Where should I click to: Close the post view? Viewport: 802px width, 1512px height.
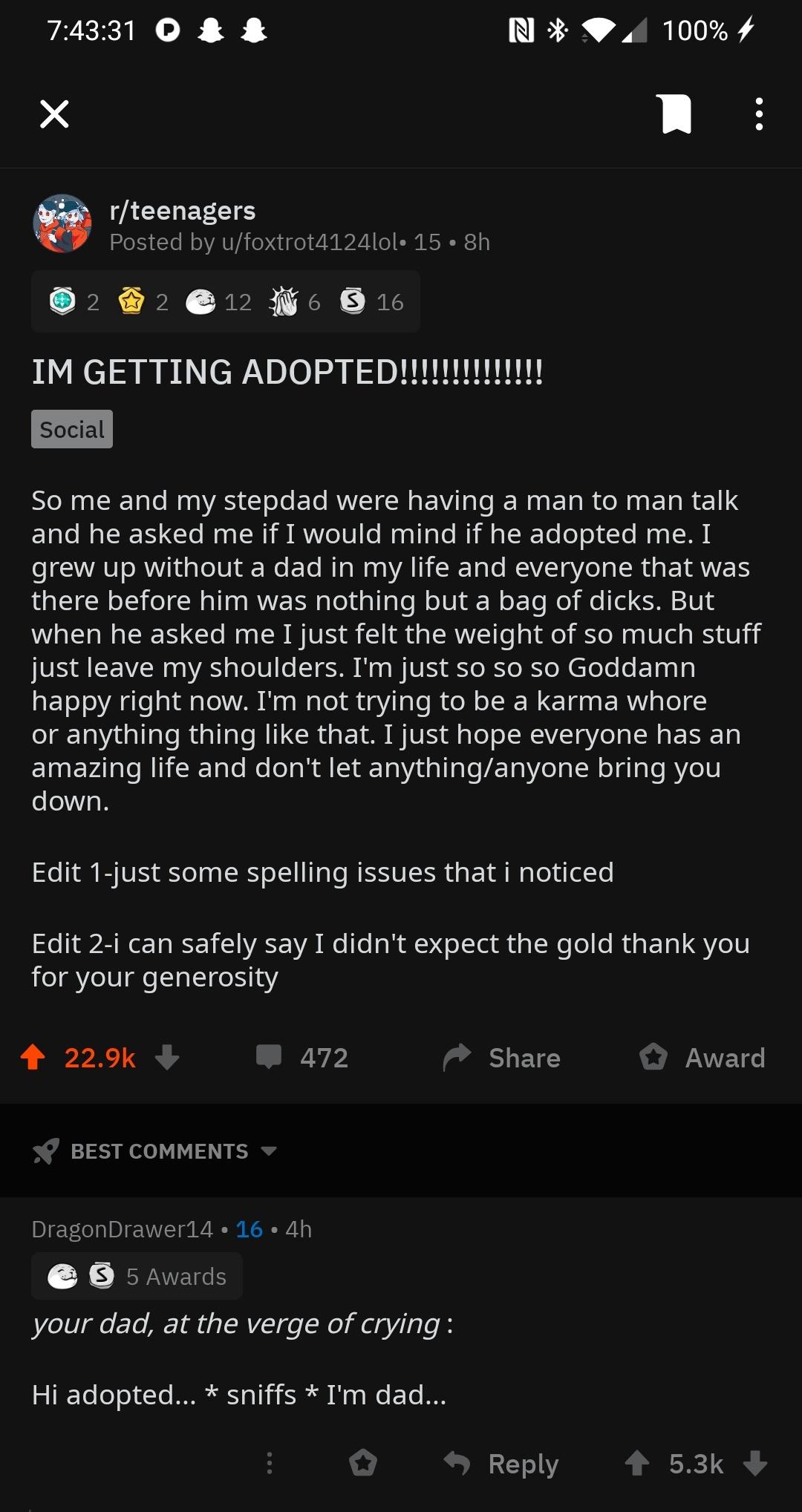(x=53, y=114)
